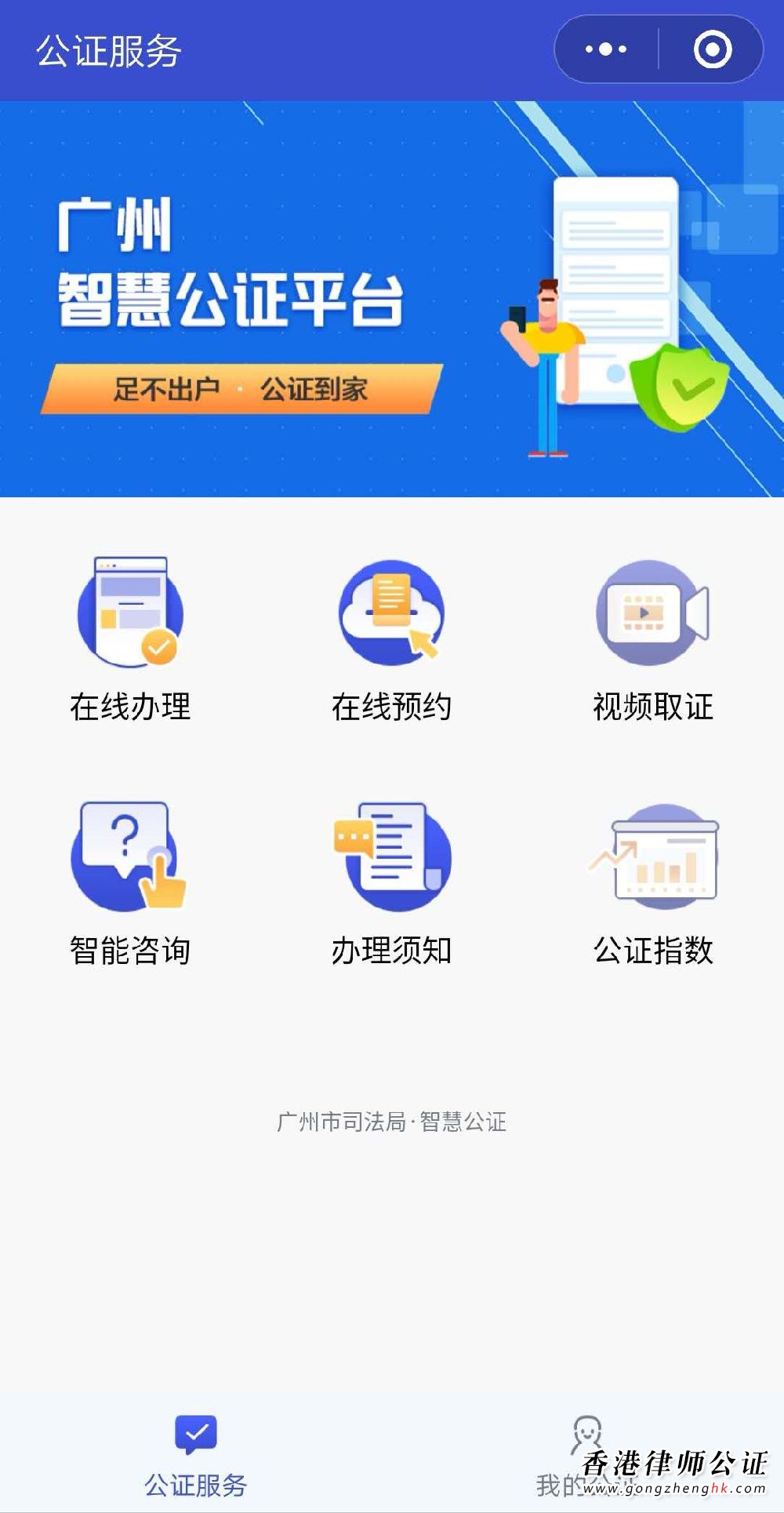Tap the circular WeChat exit button
This screenshot has height=1513, width=784.
tap(712, 49)
